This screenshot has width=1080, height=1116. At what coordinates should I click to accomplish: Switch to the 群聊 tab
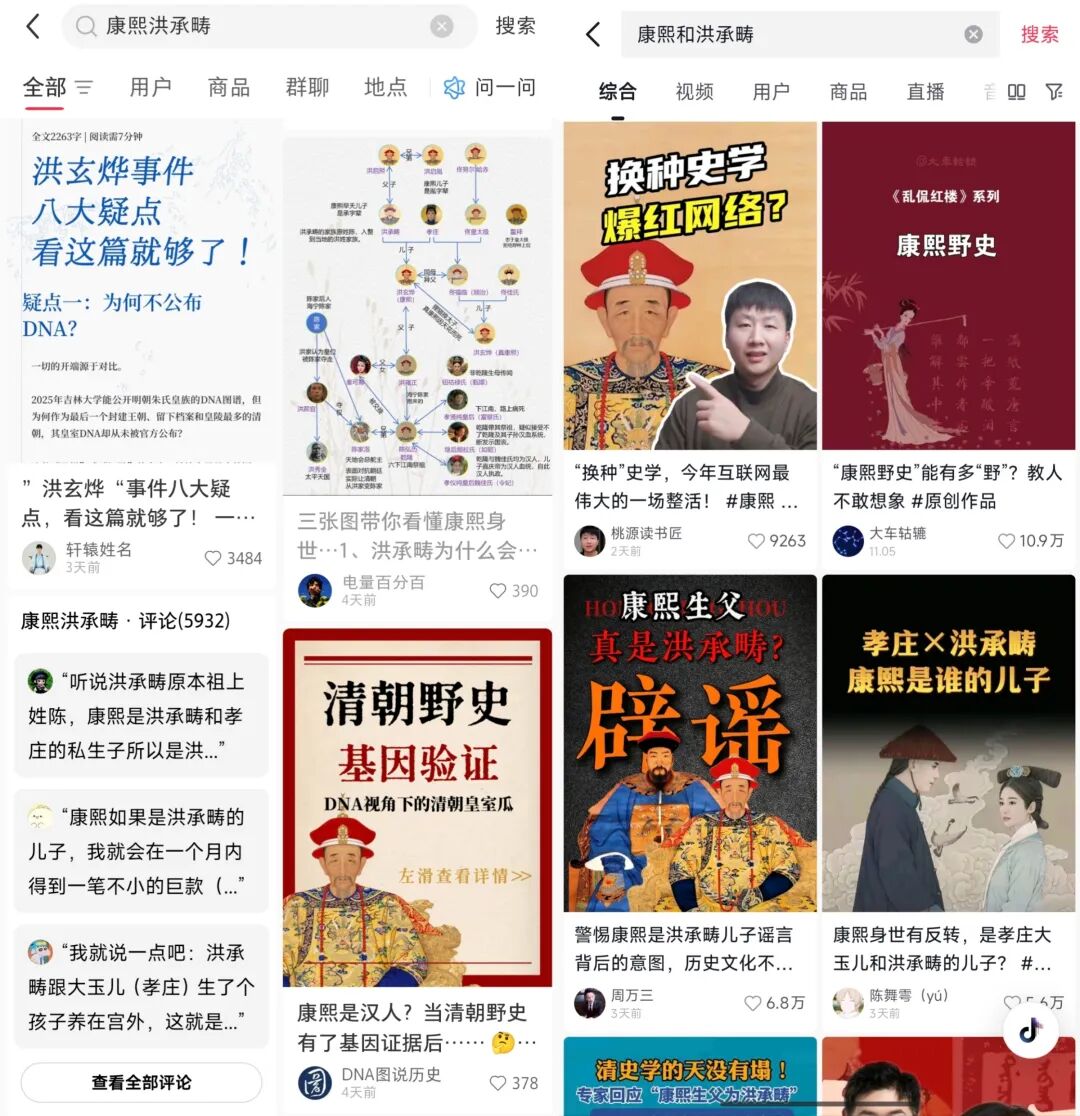click(307, 88)
